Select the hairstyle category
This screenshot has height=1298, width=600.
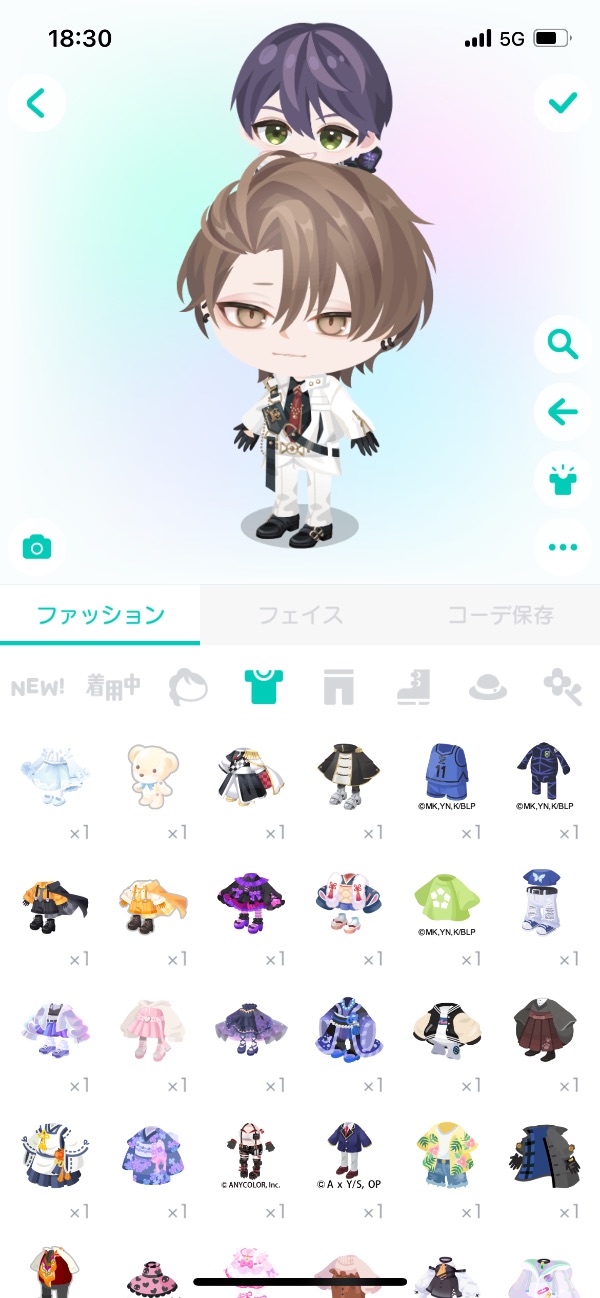187,687
